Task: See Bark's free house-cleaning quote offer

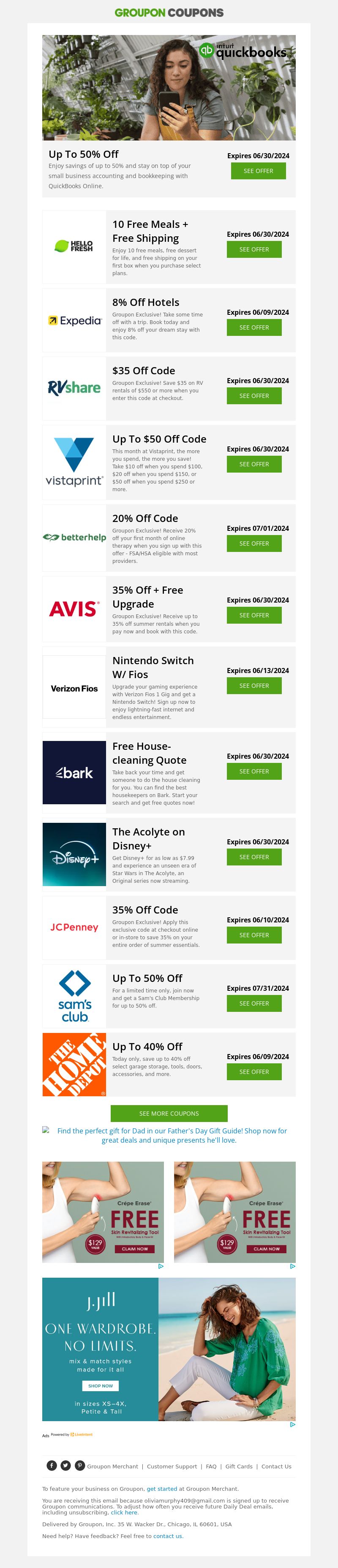Action: pos(254,771)
